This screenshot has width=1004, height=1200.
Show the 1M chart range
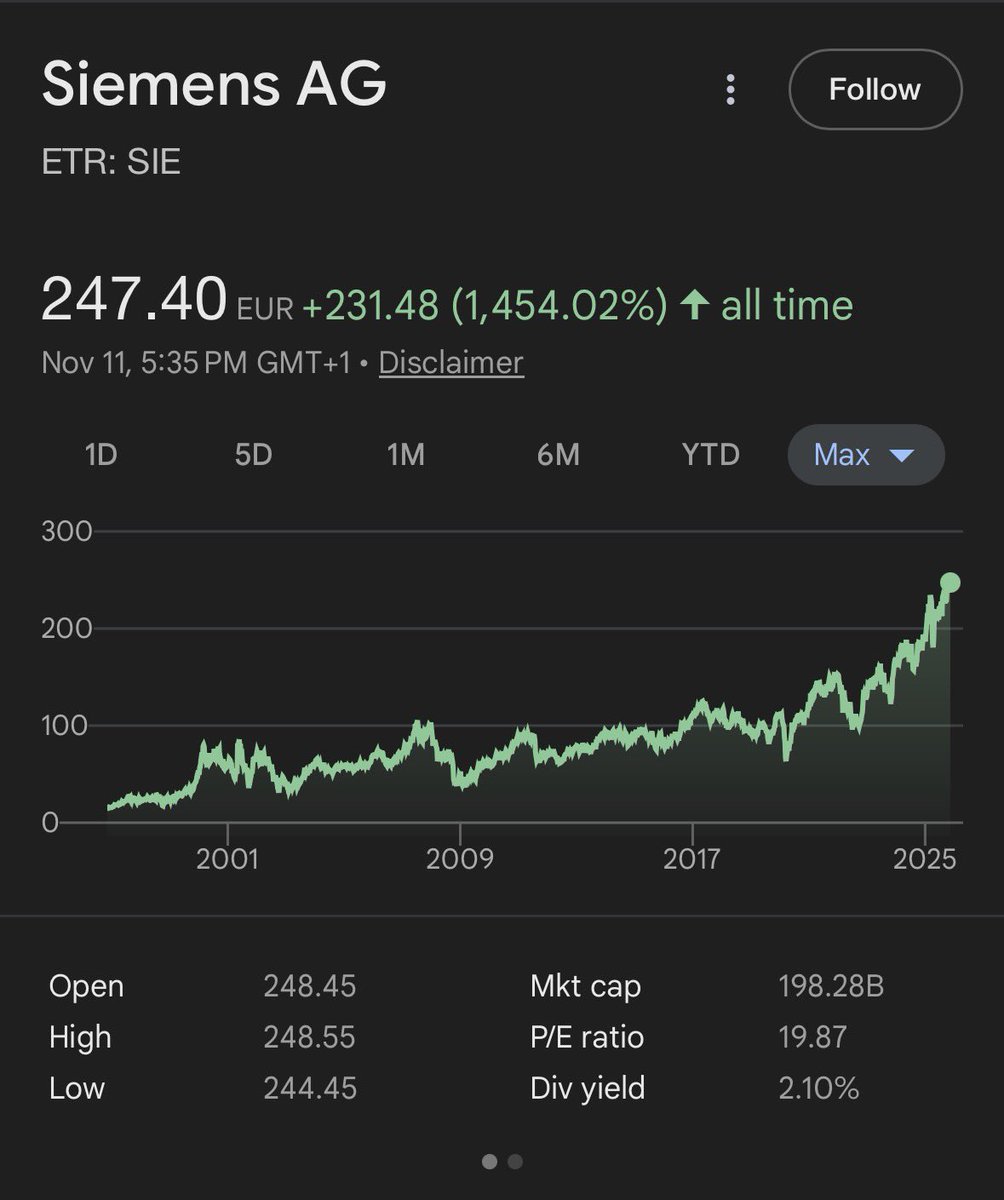[x=405, y=455]
